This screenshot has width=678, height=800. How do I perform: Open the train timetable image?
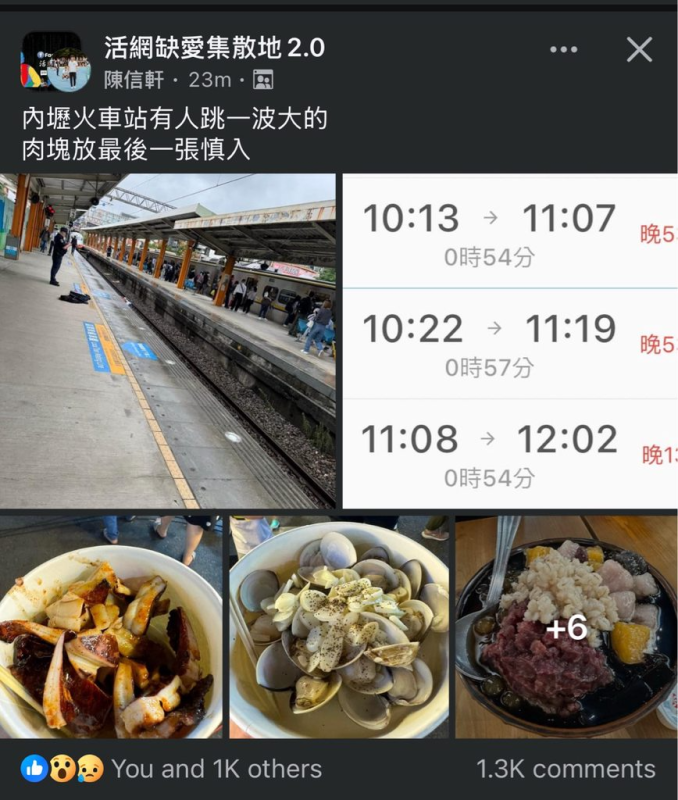click(510, 340)
